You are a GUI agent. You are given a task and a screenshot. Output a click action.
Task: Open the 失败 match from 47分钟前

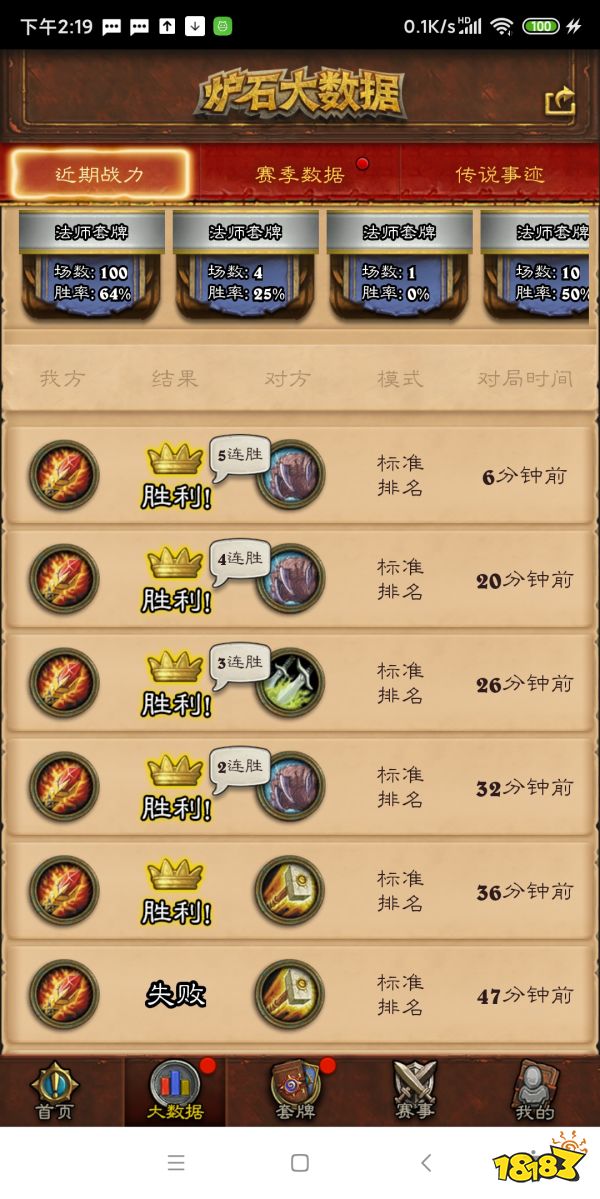point(300,996)
